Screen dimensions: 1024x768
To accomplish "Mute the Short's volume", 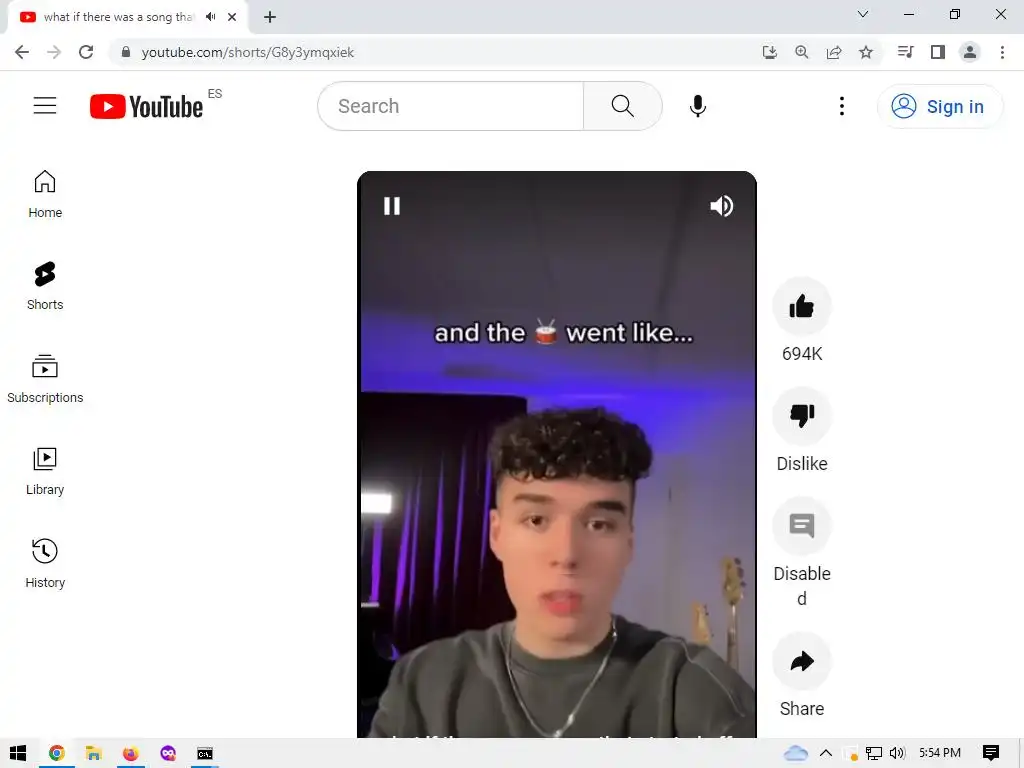I will [722, 206].
